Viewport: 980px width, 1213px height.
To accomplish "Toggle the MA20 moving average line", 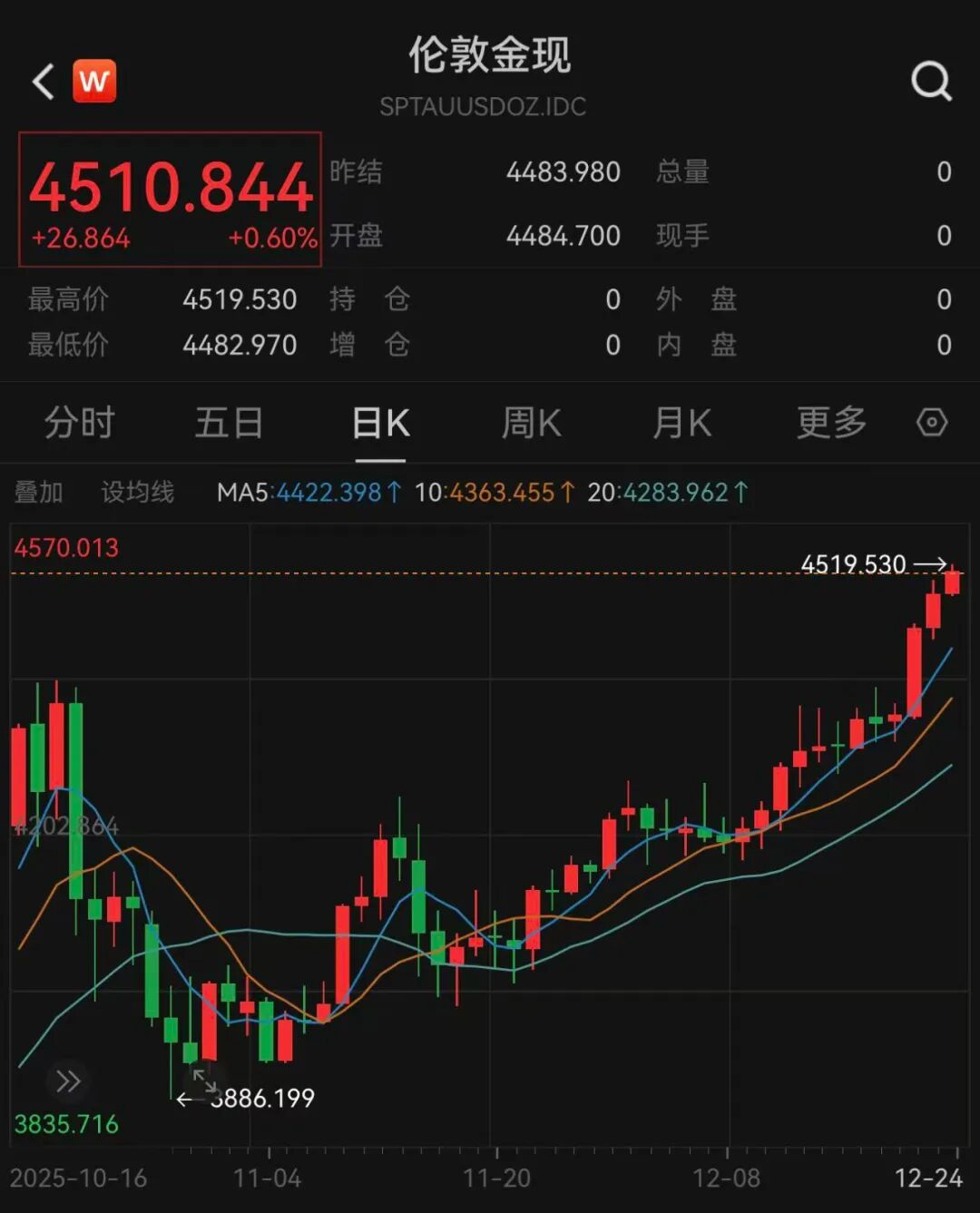I will pyautogui.click(x=662, y=492).
